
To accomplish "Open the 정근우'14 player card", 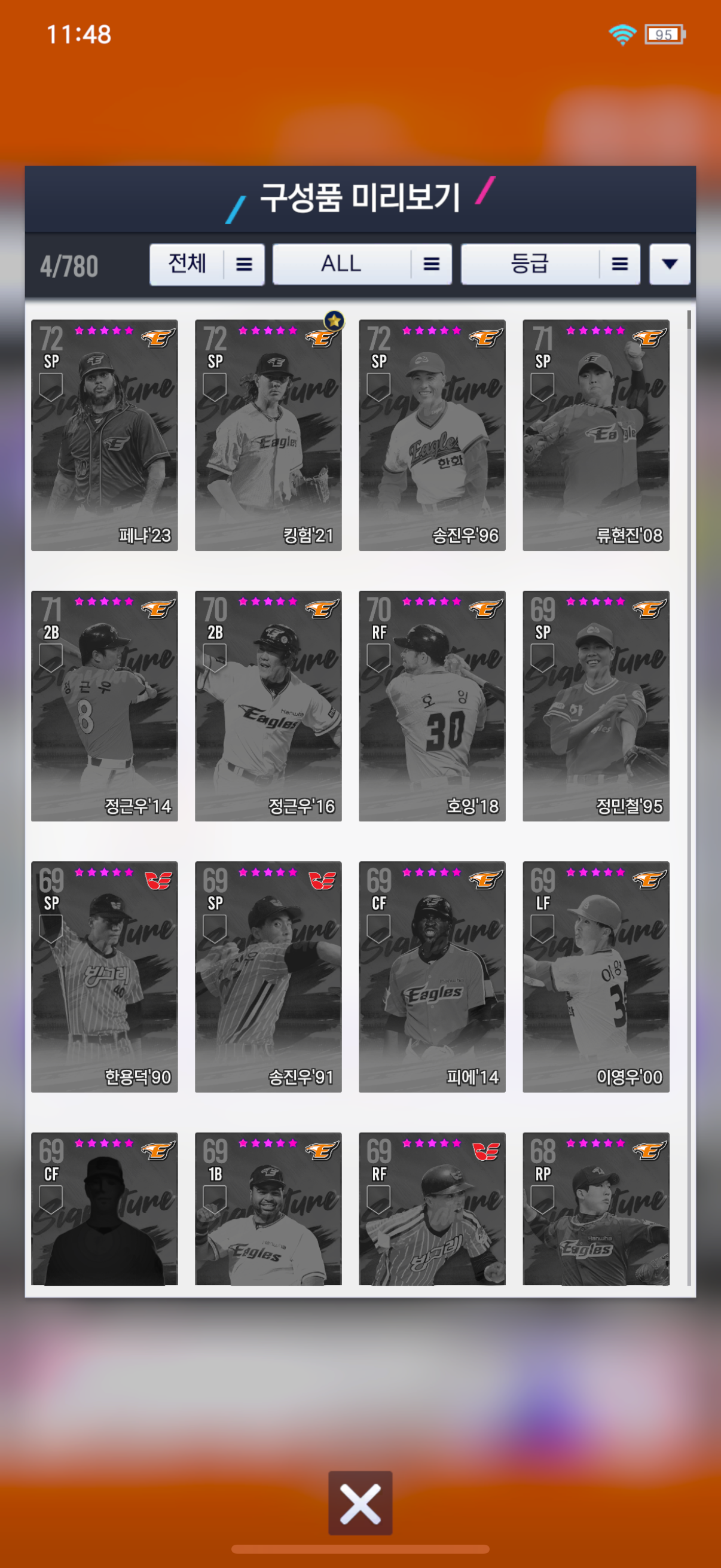I will (x=105, y=706).
